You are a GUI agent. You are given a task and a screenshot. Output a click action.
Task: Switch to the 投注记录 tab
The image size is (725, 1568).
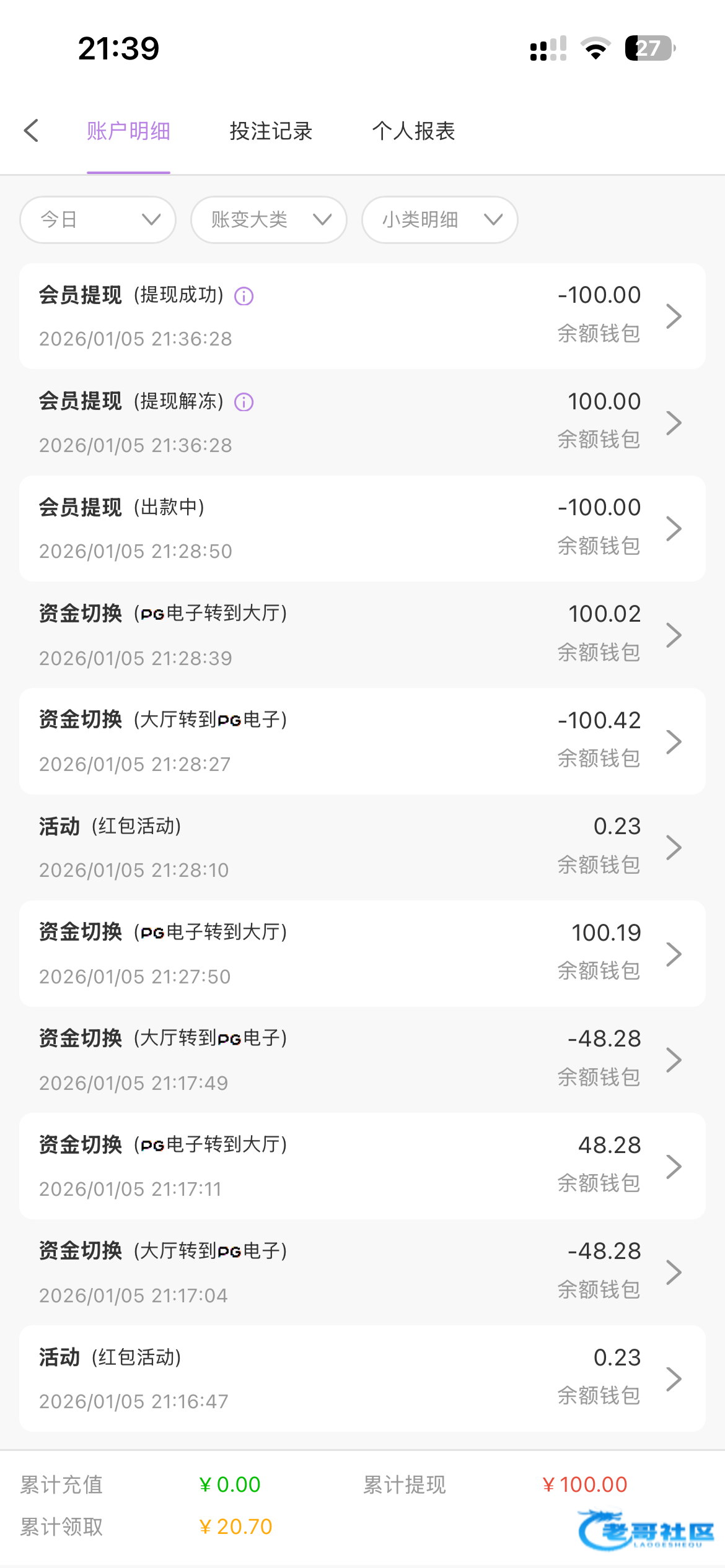271,131
